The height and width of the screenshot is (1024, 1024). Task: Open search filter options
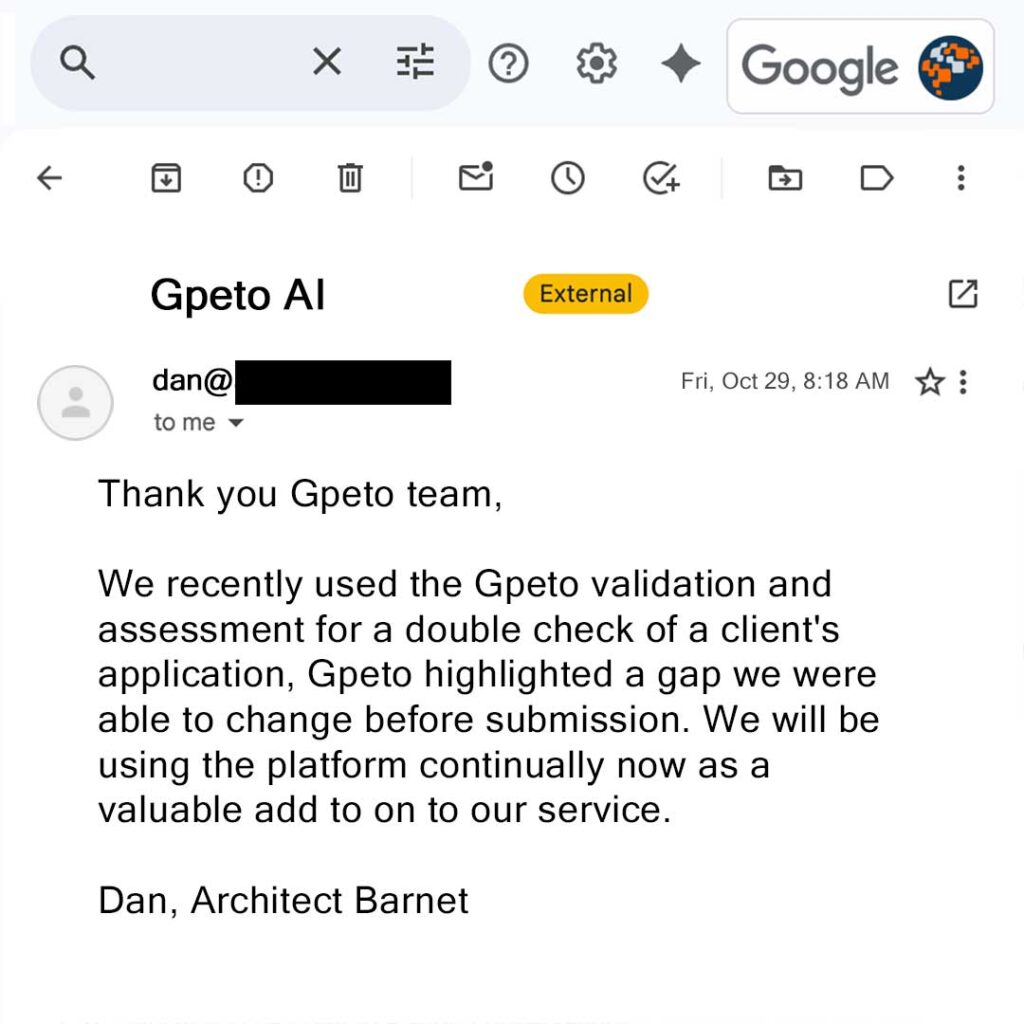click(416, 64)
